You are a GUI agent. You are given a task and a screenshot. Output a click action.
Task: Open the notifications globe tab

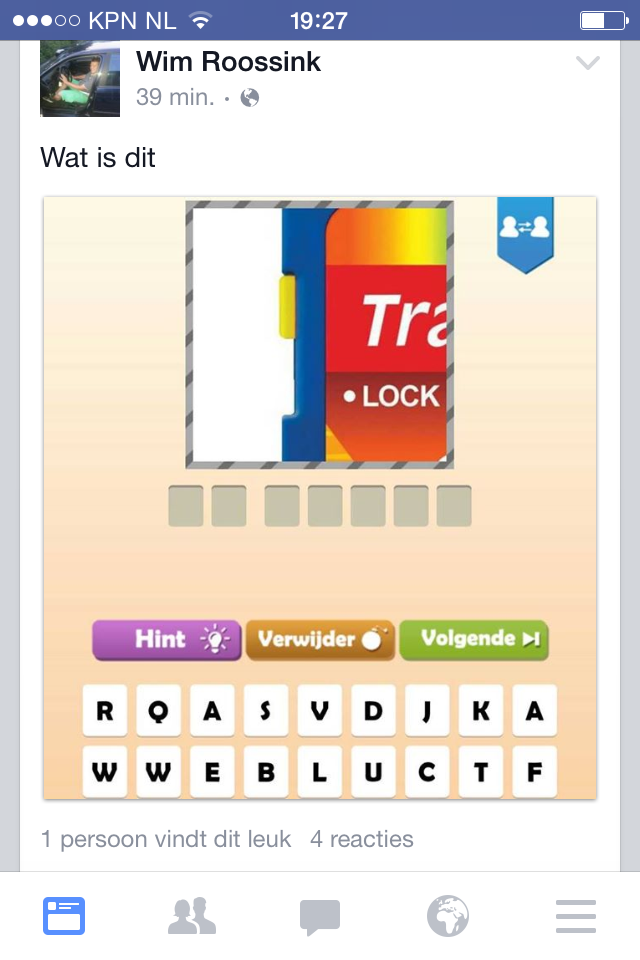(448, 916)
